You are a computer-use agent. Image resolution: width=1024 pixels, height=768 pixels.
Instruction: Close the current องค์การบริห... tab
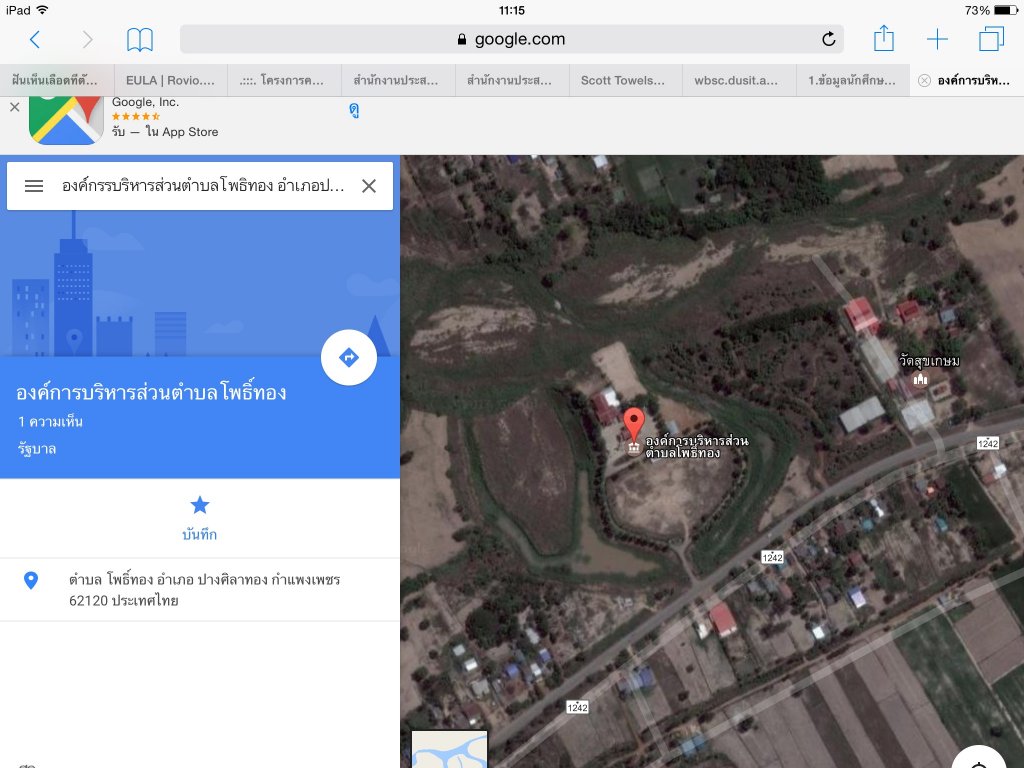pos(924,80)
